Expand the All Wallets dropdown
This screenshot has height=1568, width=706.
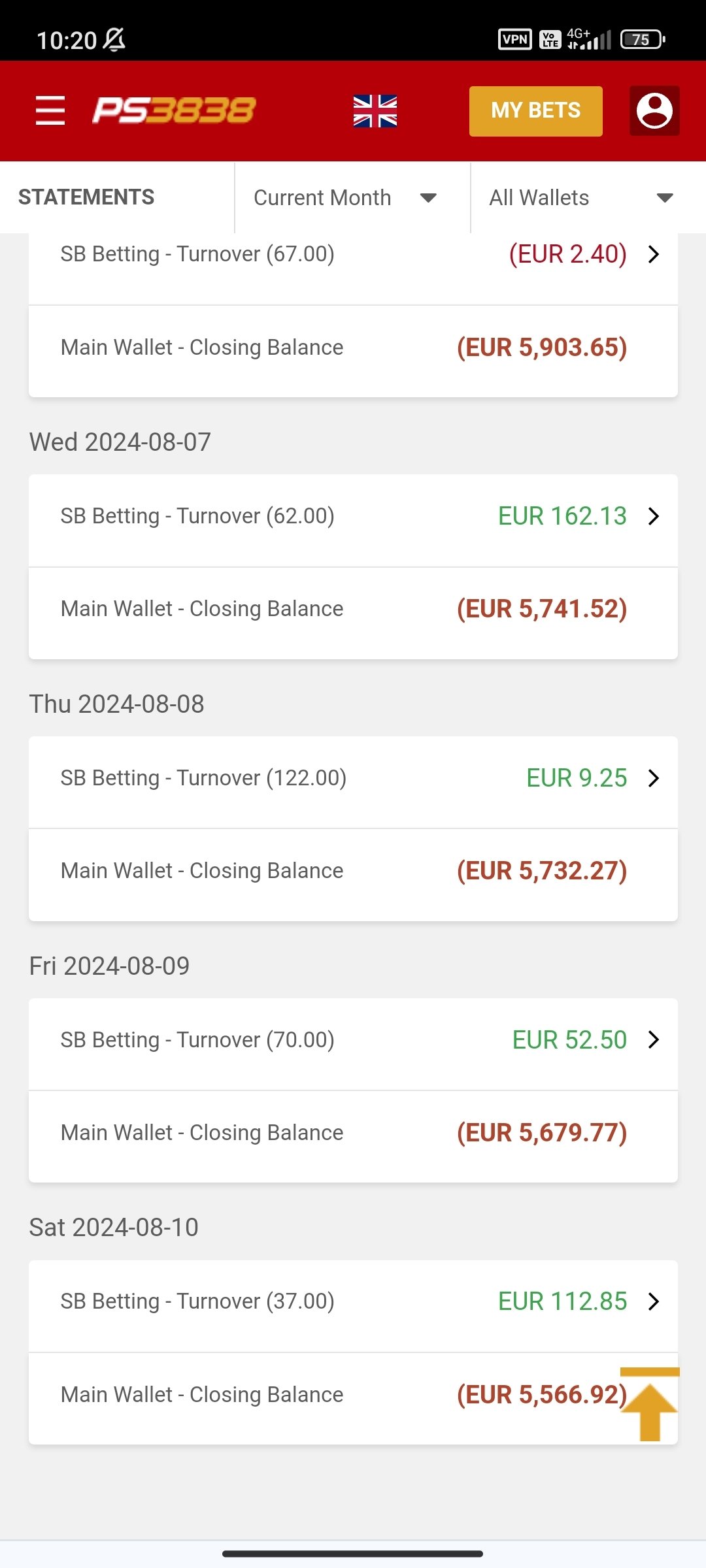[588, 197]
